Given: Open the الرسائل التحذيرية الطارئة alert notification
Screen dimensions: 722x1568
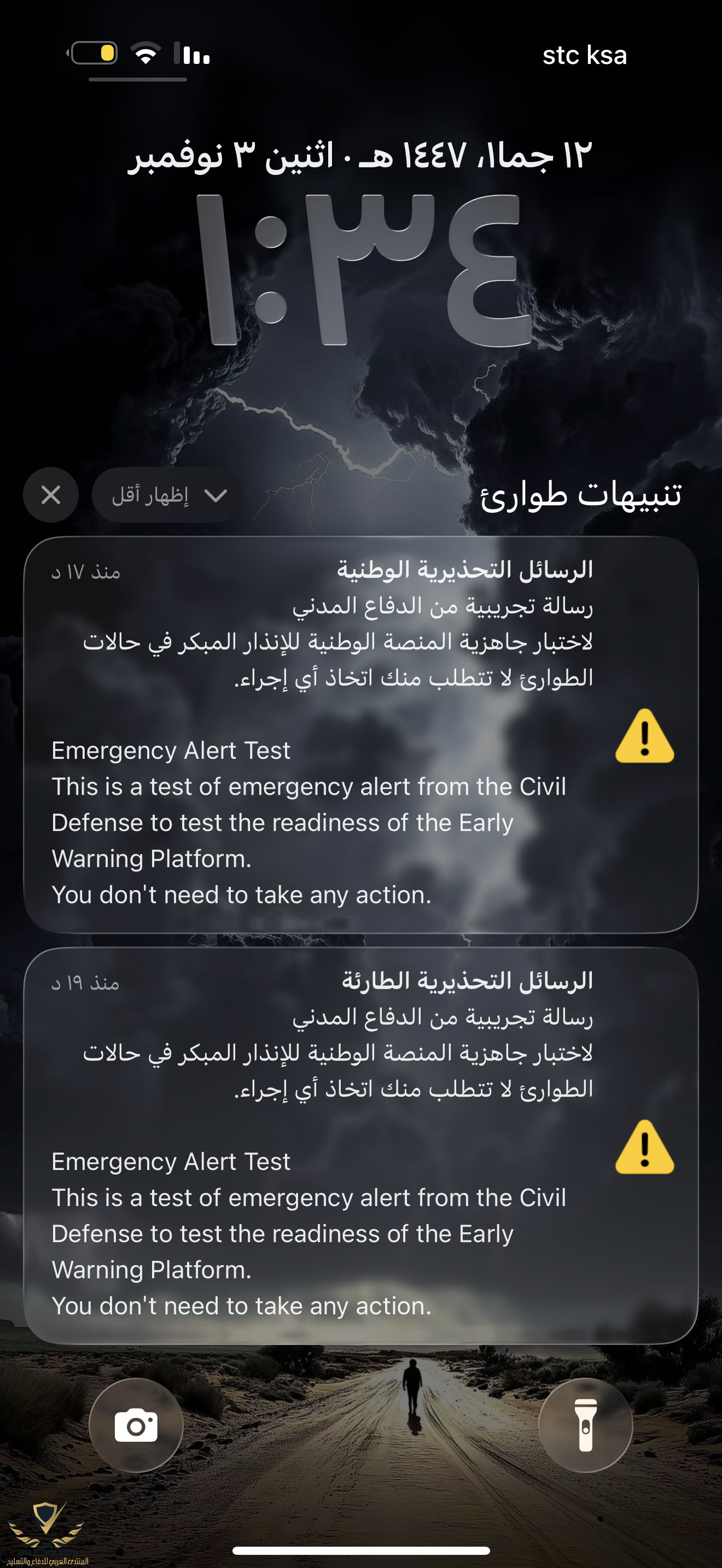Looking at the screenshot, I should pyautogui.click(x=360, y=1144).
